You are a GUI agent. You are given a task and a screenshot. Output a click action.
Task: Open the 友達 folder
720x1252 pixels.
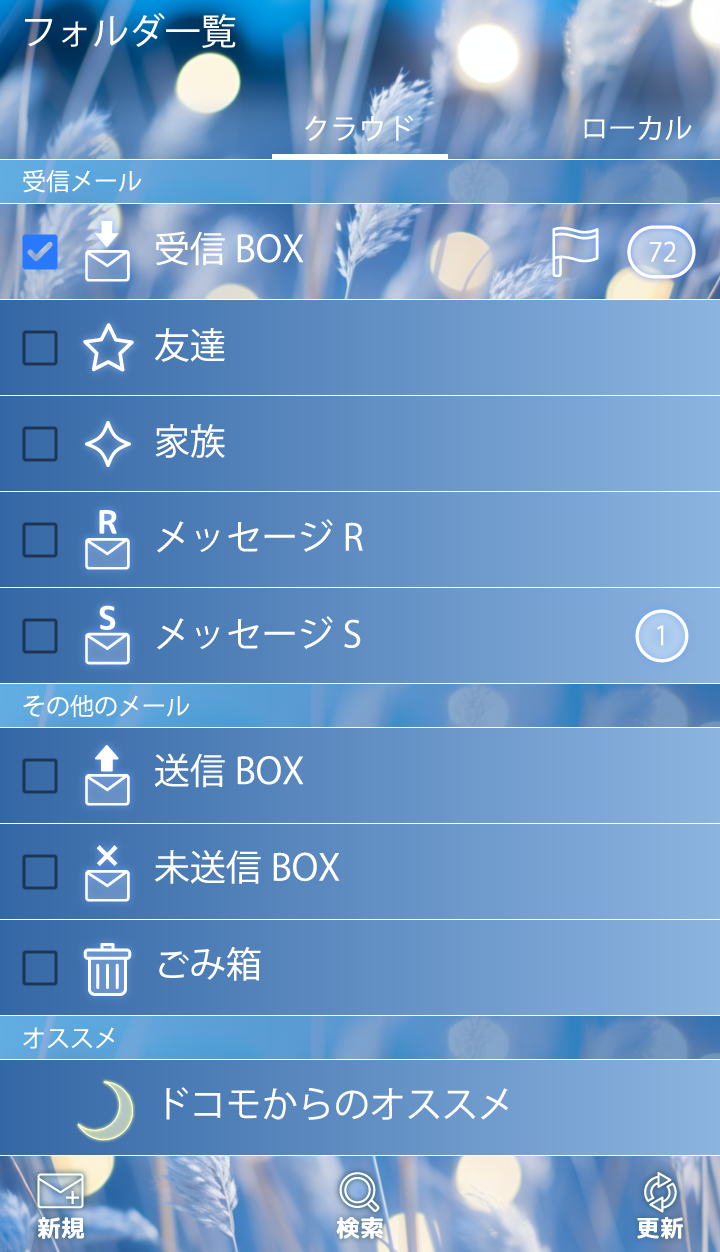[x=300, y=347]
